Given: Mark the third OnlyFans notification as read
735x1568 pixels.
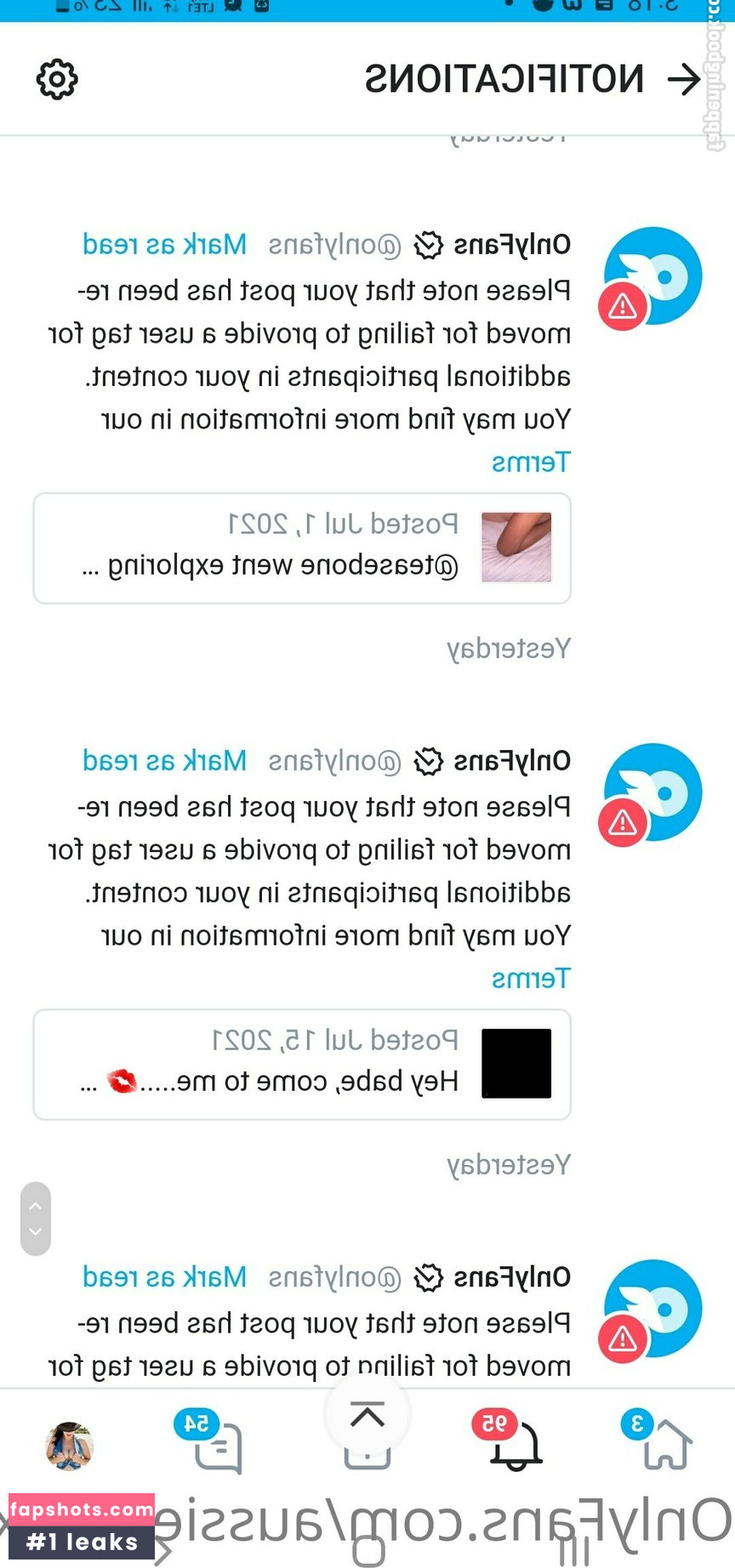Looking at the screenshot, I should click(x=165, y=1276).
